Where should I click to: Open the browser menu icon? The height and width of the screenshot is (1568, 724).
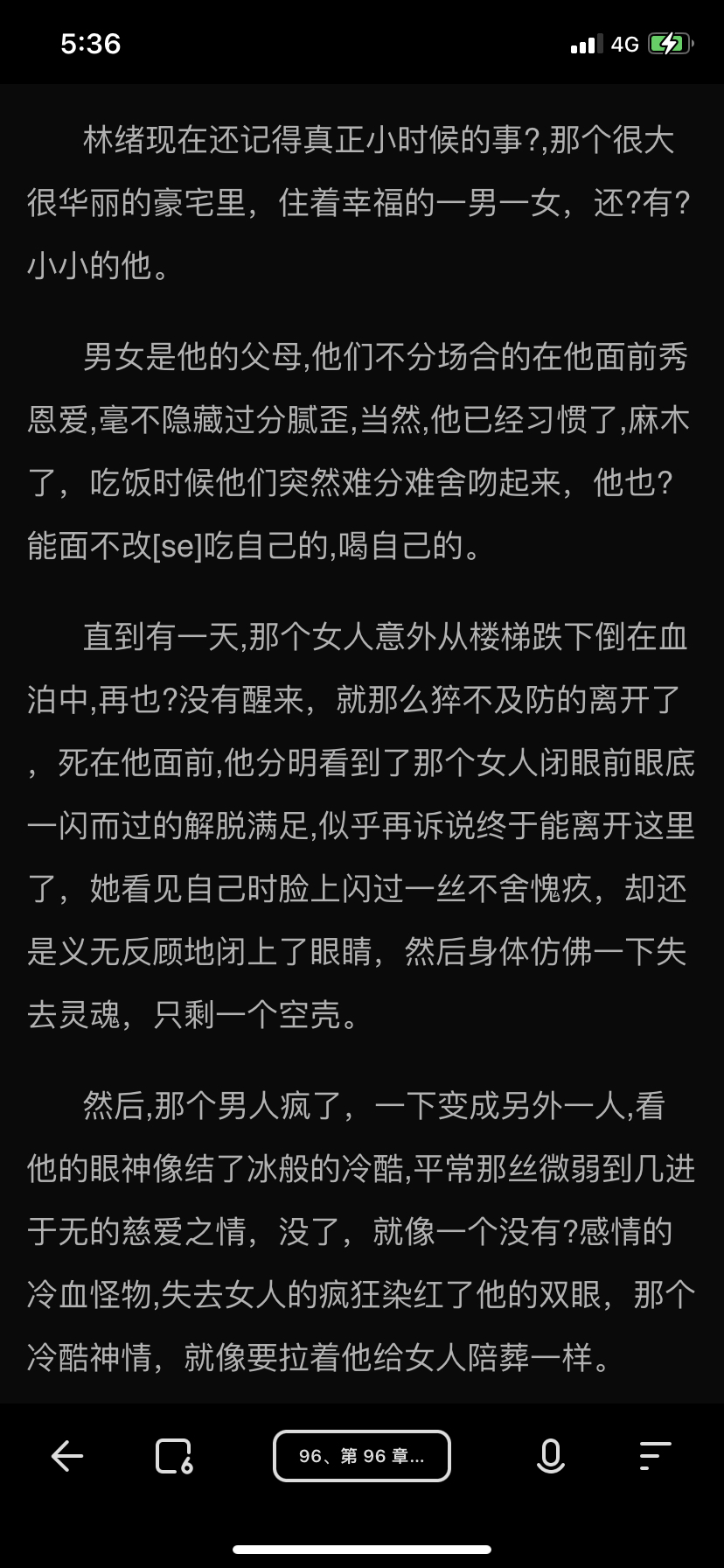(x=655, y=1456)
